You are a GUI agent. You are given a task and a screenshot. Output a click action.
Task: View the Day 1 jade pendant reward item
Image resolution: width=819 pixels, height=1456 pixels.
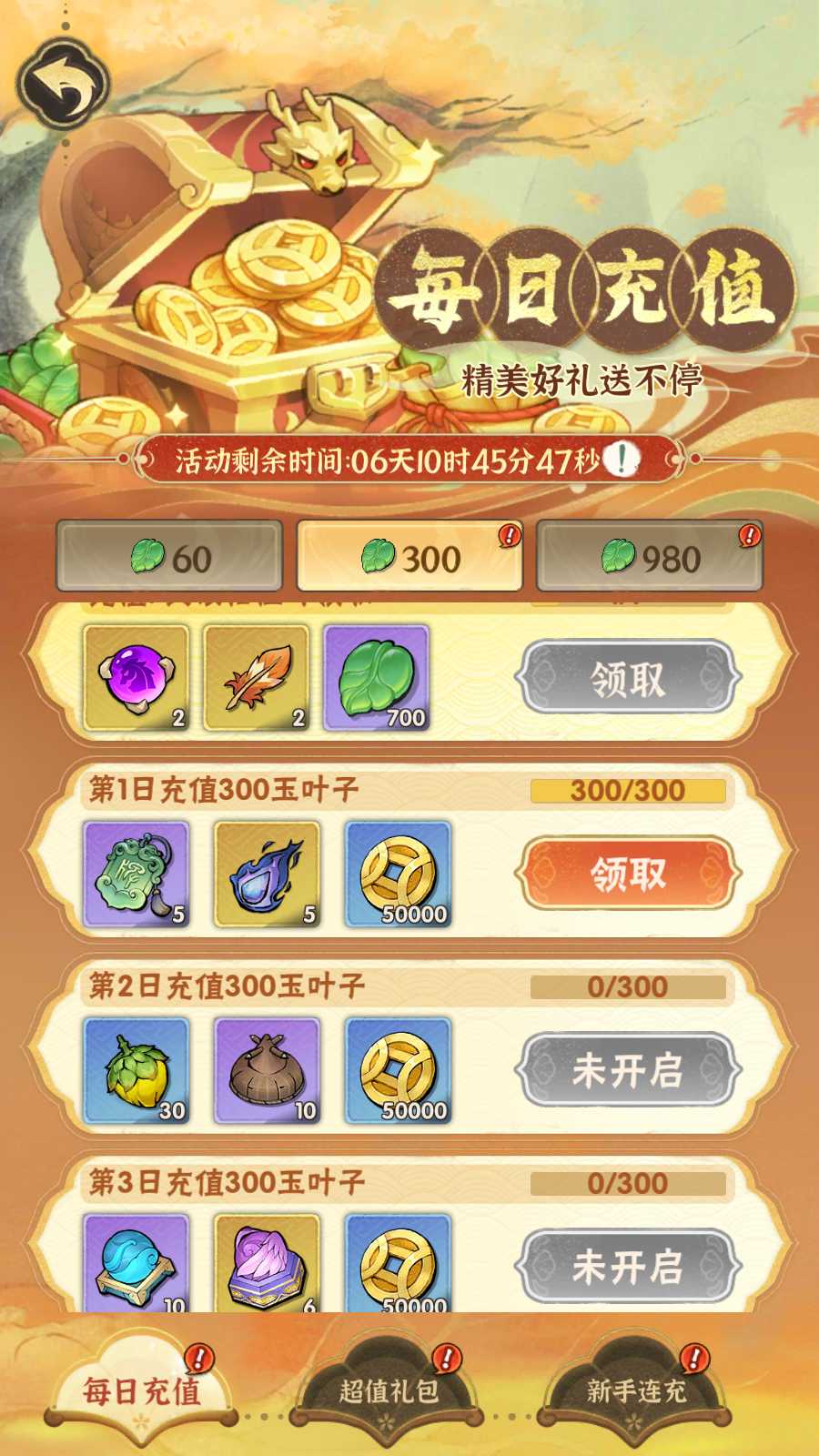point(136,874)
